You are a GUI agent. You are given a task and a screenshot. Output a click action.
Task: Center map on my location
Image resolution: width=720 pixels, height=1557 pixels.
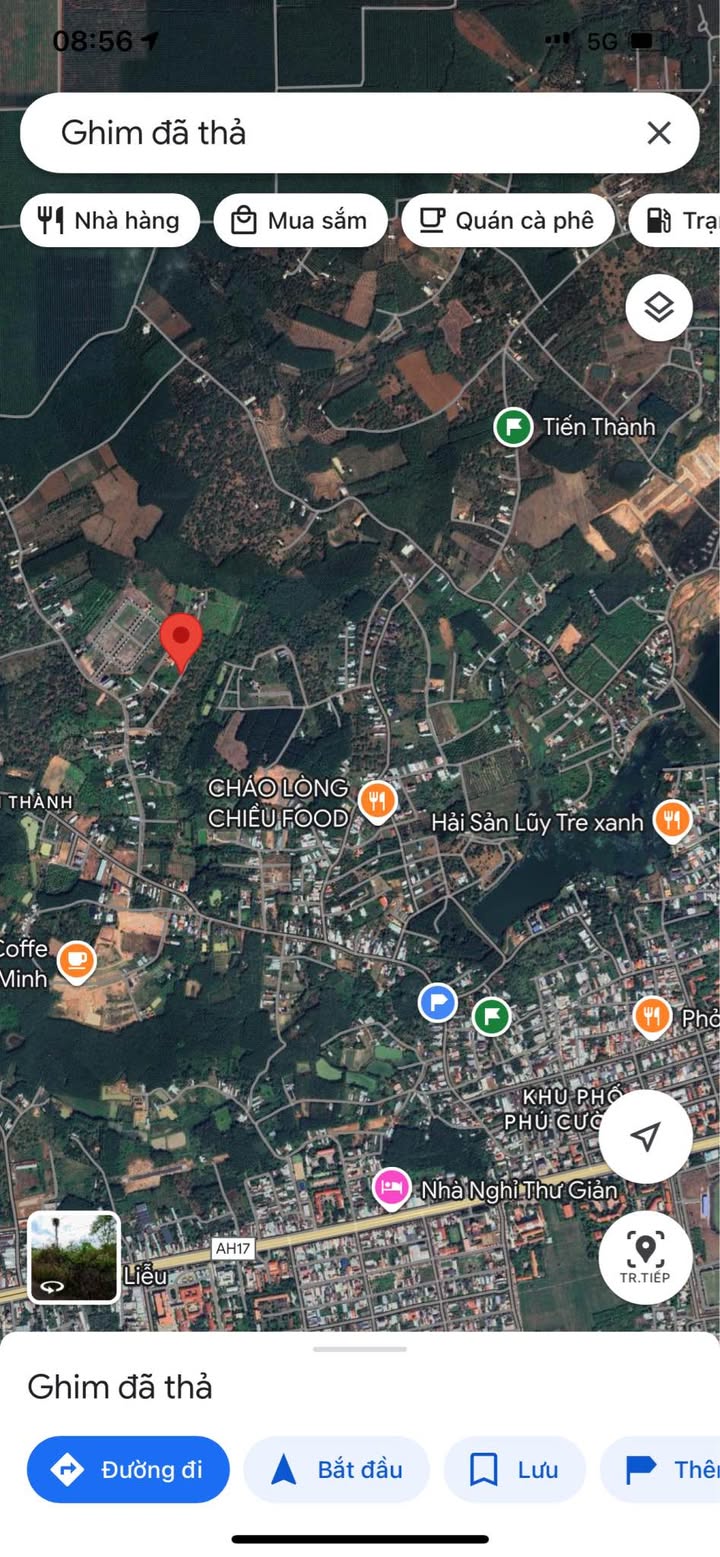645,1136
